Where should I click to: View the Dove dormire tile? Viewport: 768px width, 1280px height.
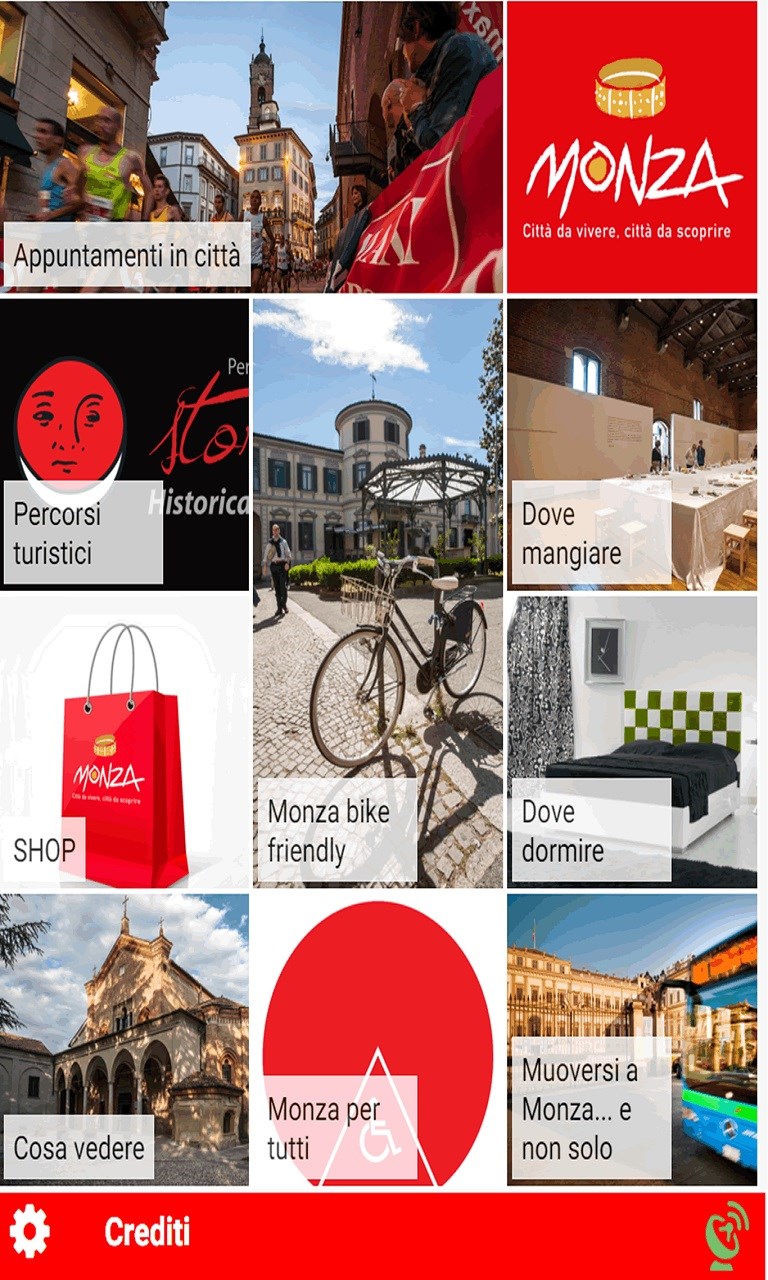(x=632, y=741)
